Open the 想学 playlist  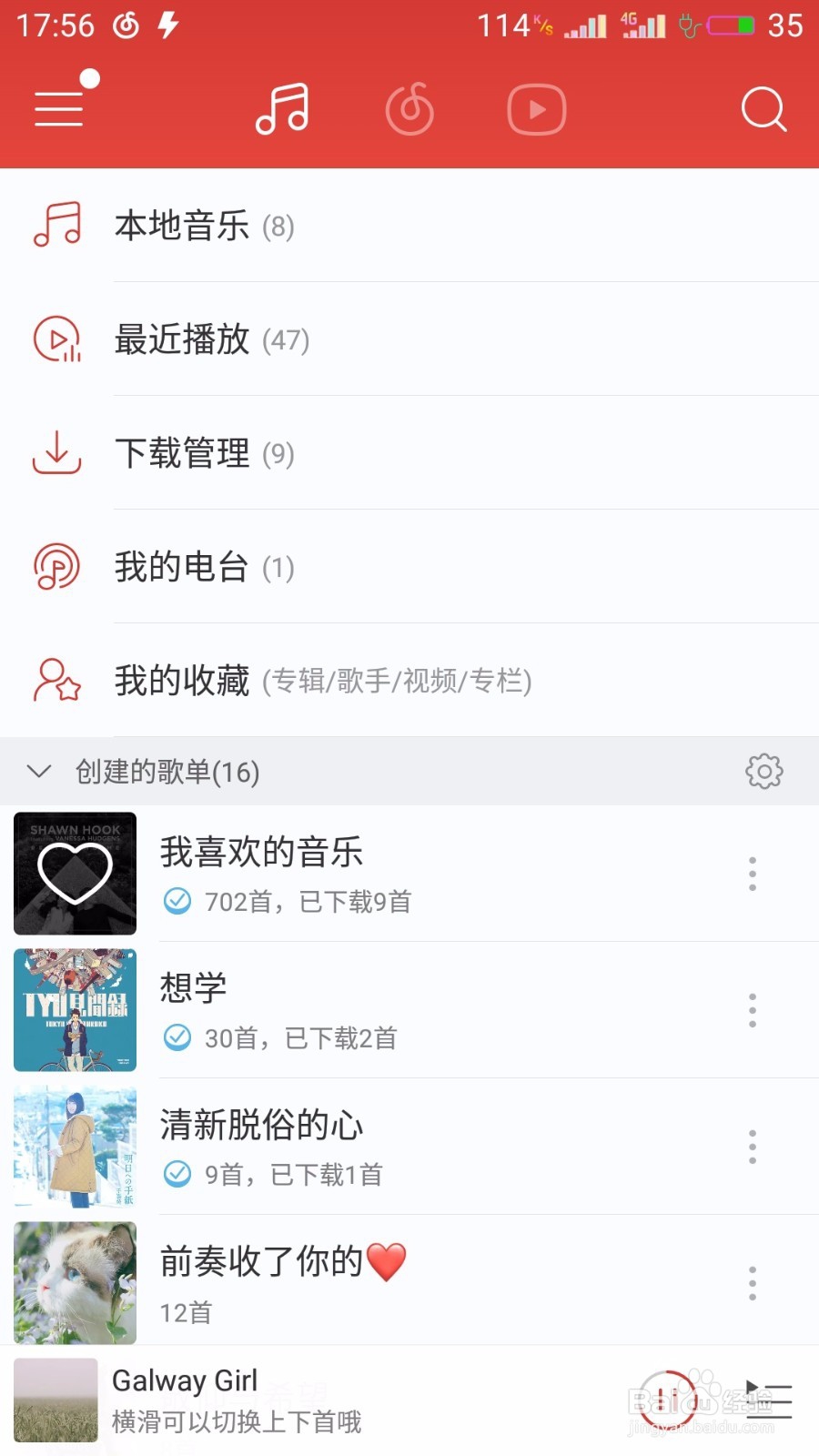[x=364, y=1010]
